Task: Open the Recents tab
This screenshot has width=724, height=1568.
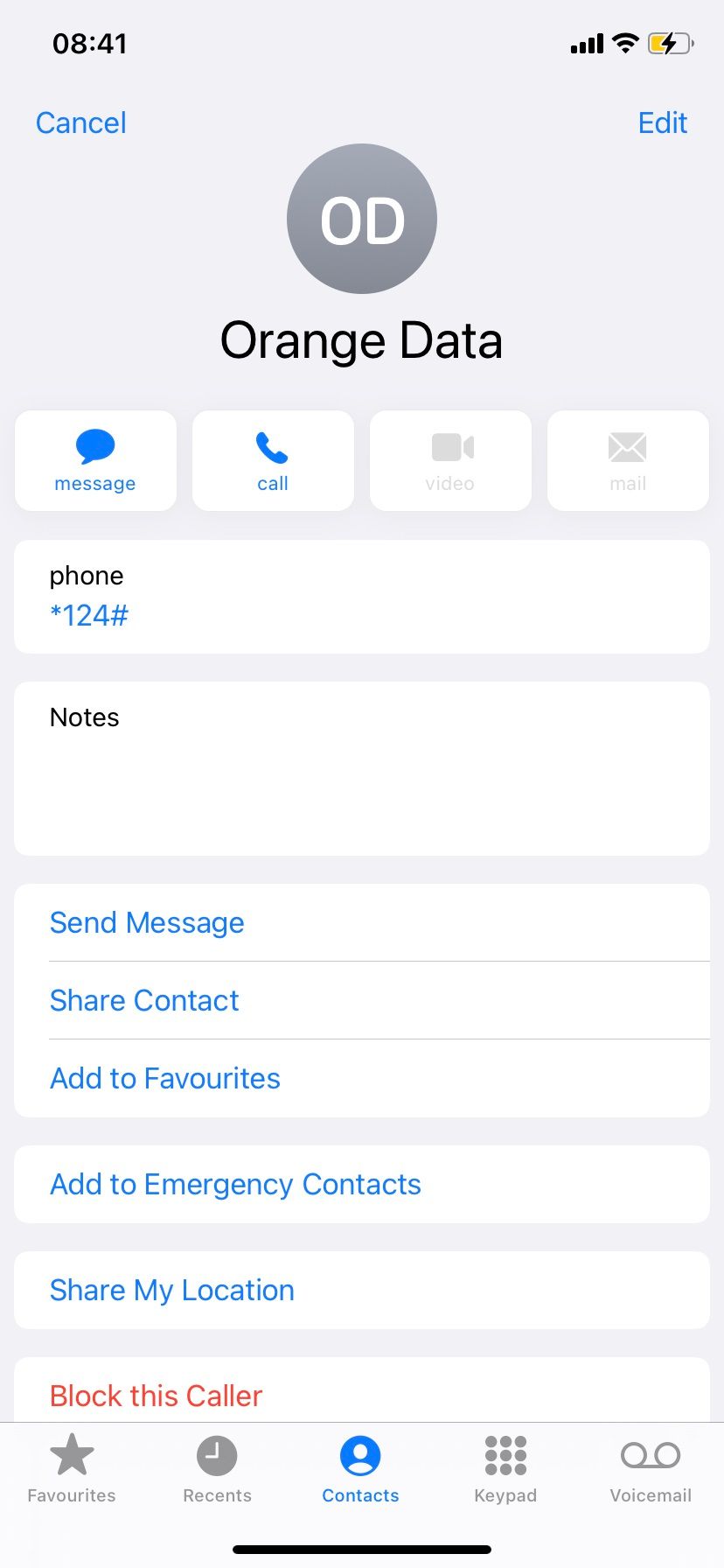Action: [x=217, y=1469]
